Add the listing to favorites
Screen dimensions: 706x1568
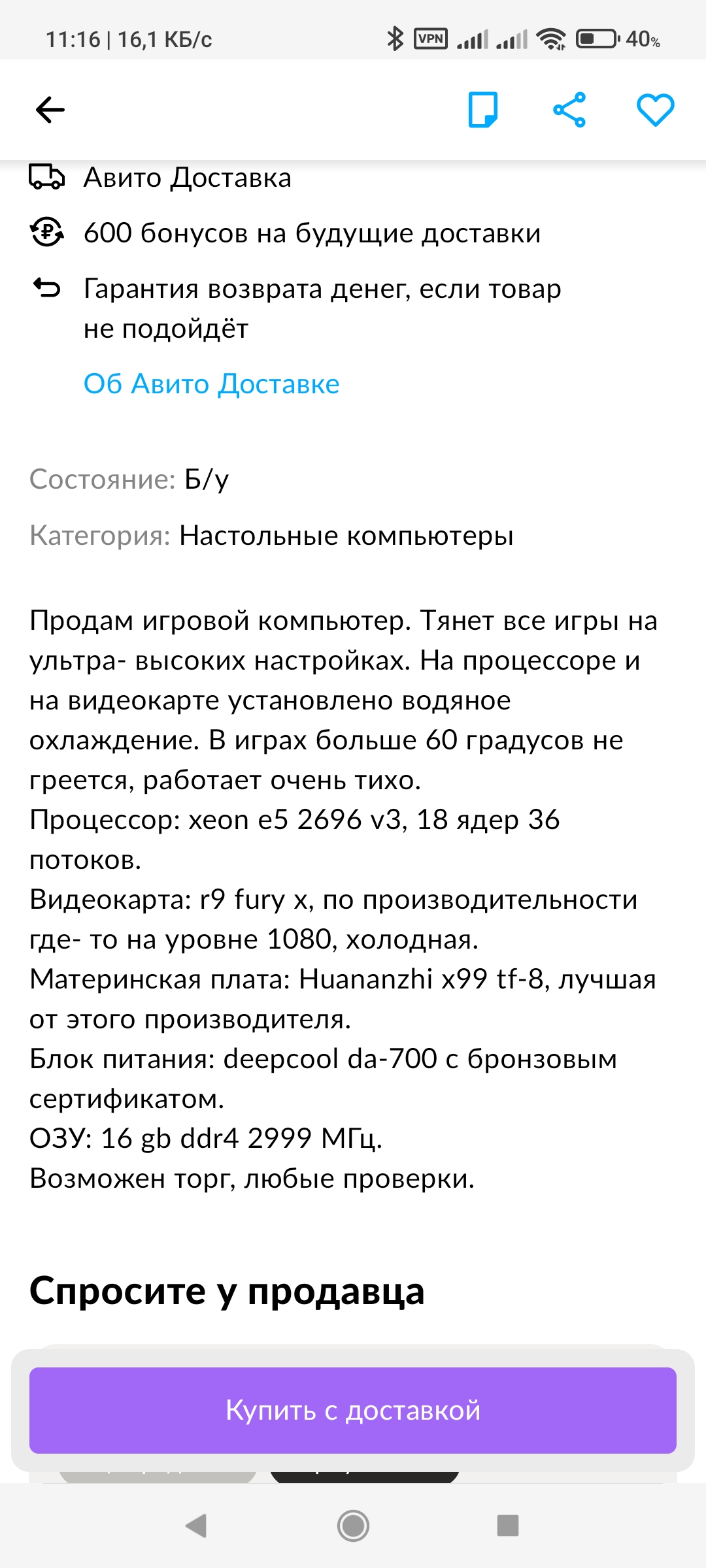655,109
